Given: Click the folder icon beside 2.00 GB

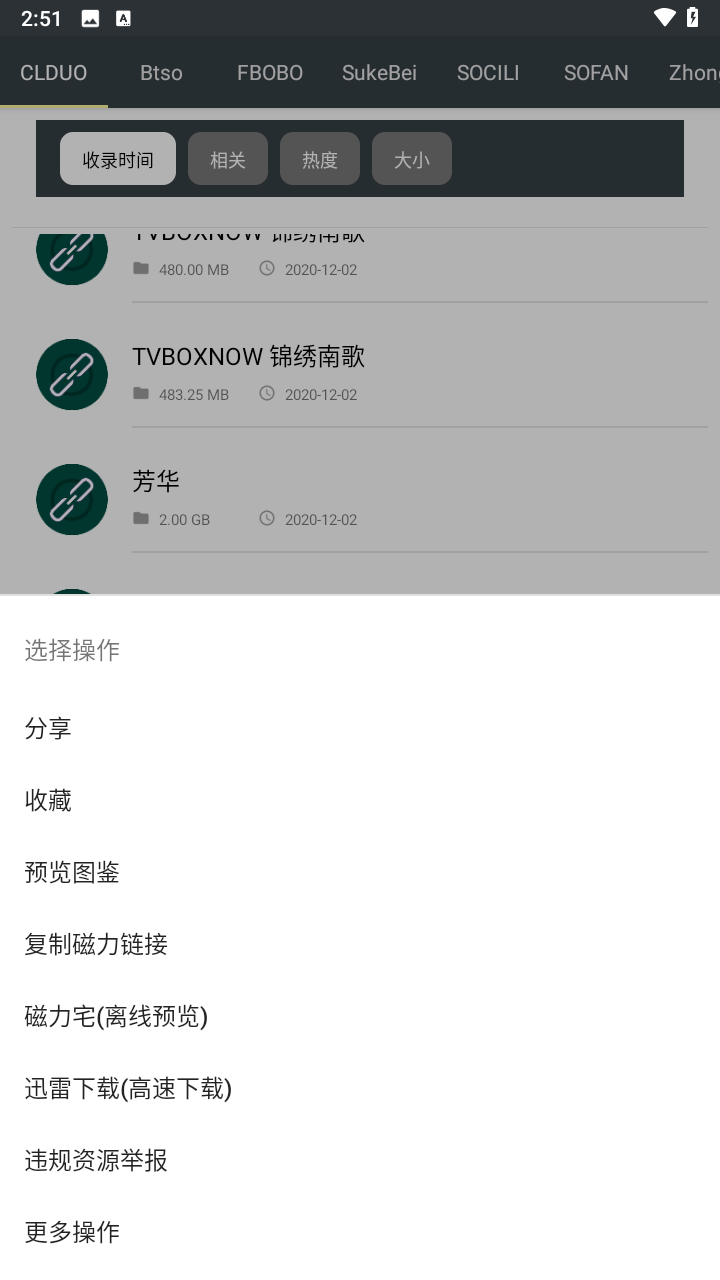Looking at the screenshot, I should pos(141,518).
